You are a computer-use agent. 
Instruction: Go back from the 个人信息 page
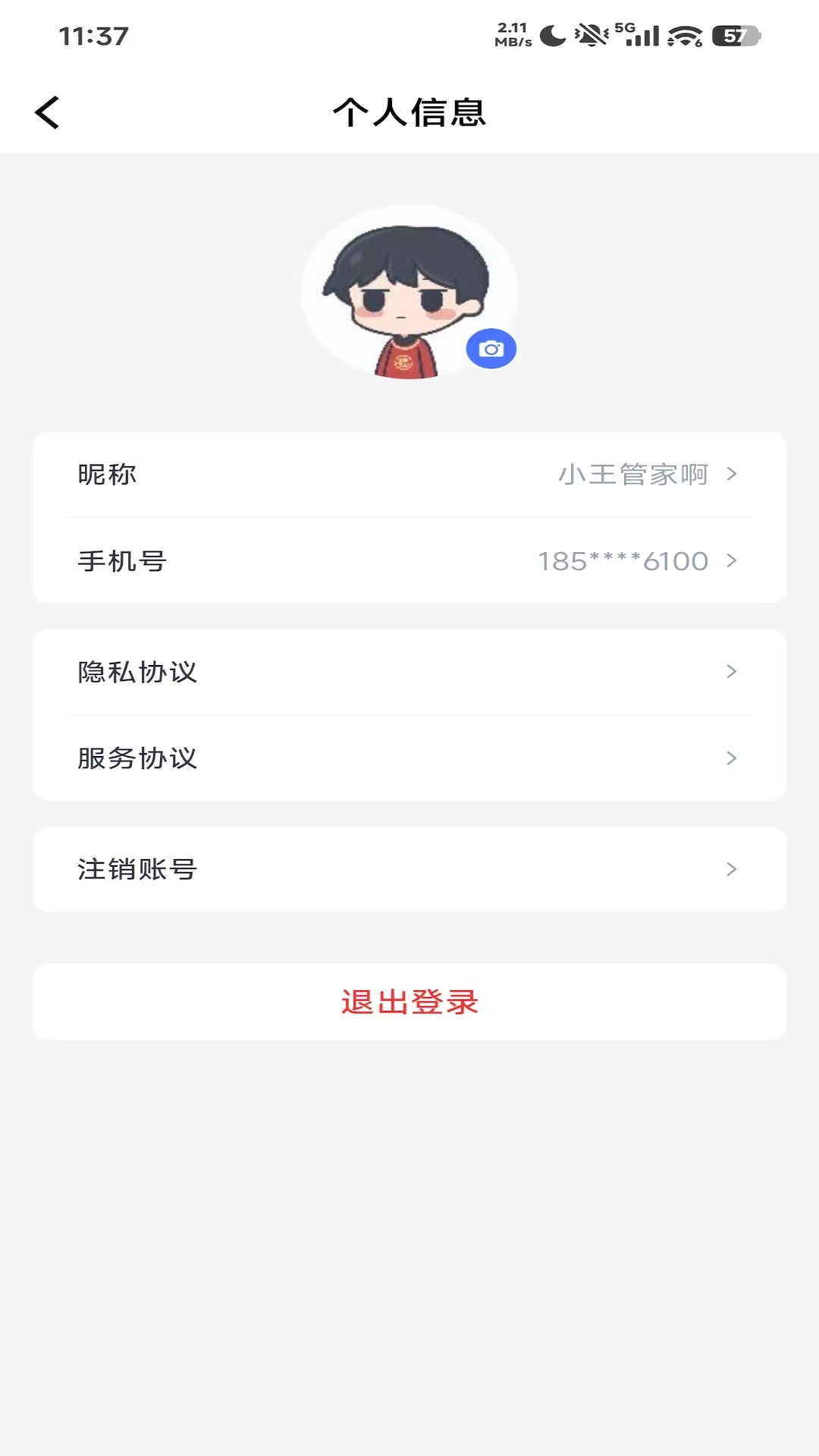[47, 113]
